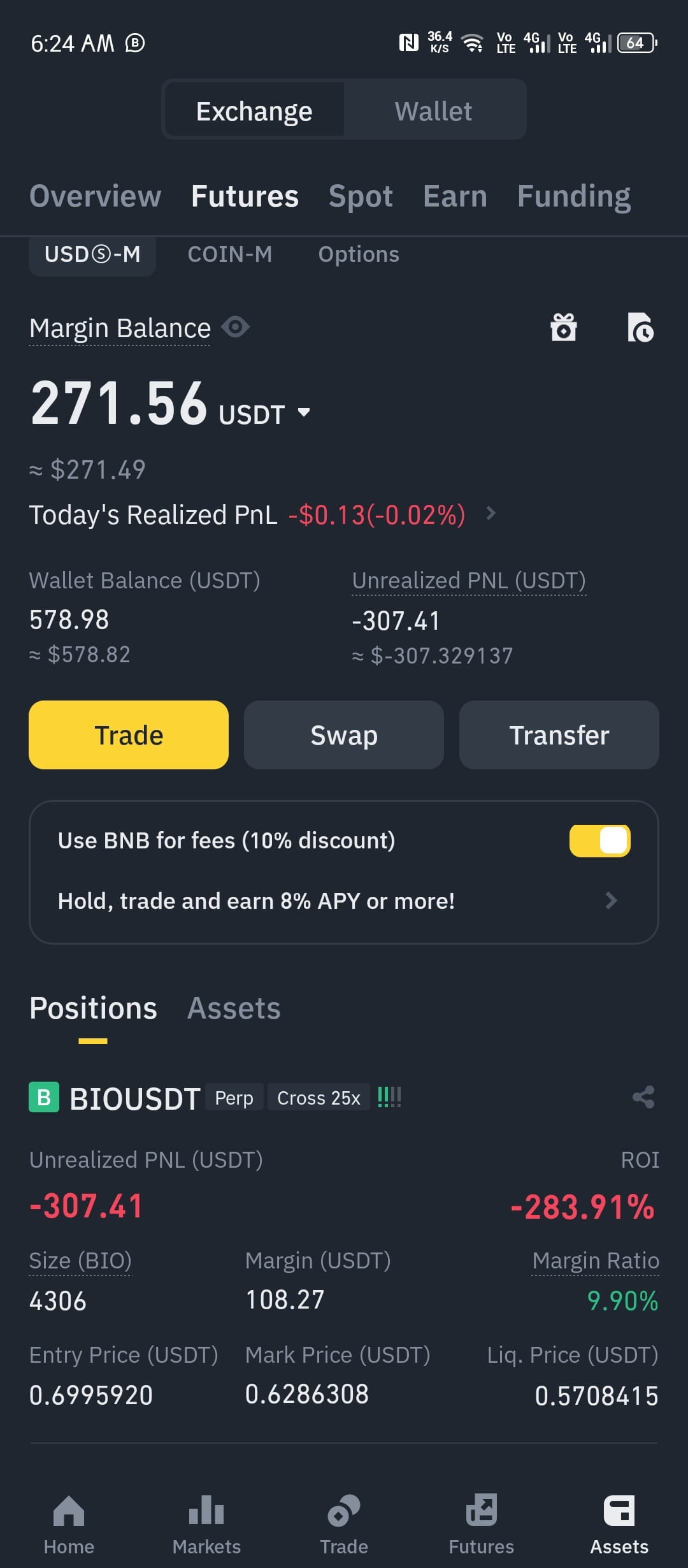The height and width of the screenshot is (1568, 688).
Task: Select the Options sub-tab
Action: tap(359, 254)
